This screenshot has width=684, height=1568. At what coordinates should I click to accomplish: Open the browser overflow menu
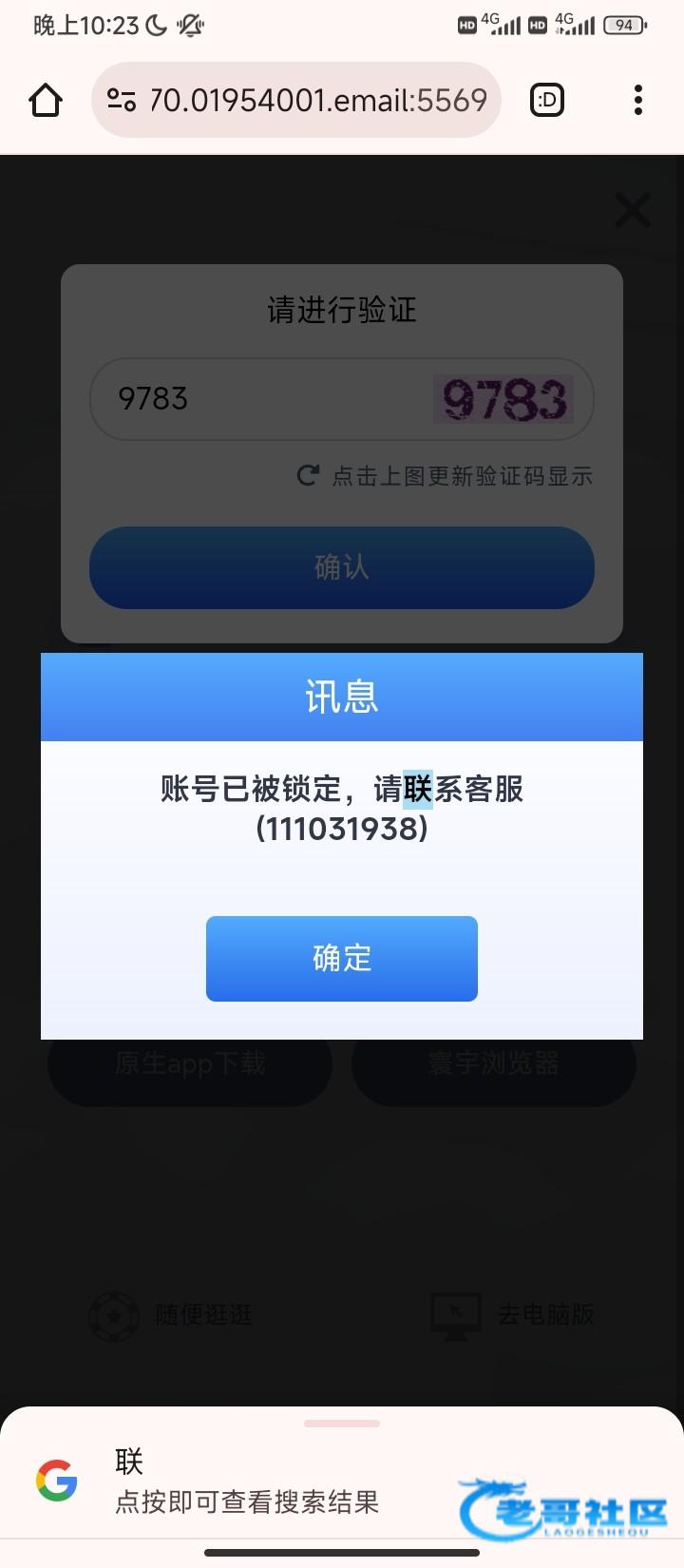(x=637, y=100)
